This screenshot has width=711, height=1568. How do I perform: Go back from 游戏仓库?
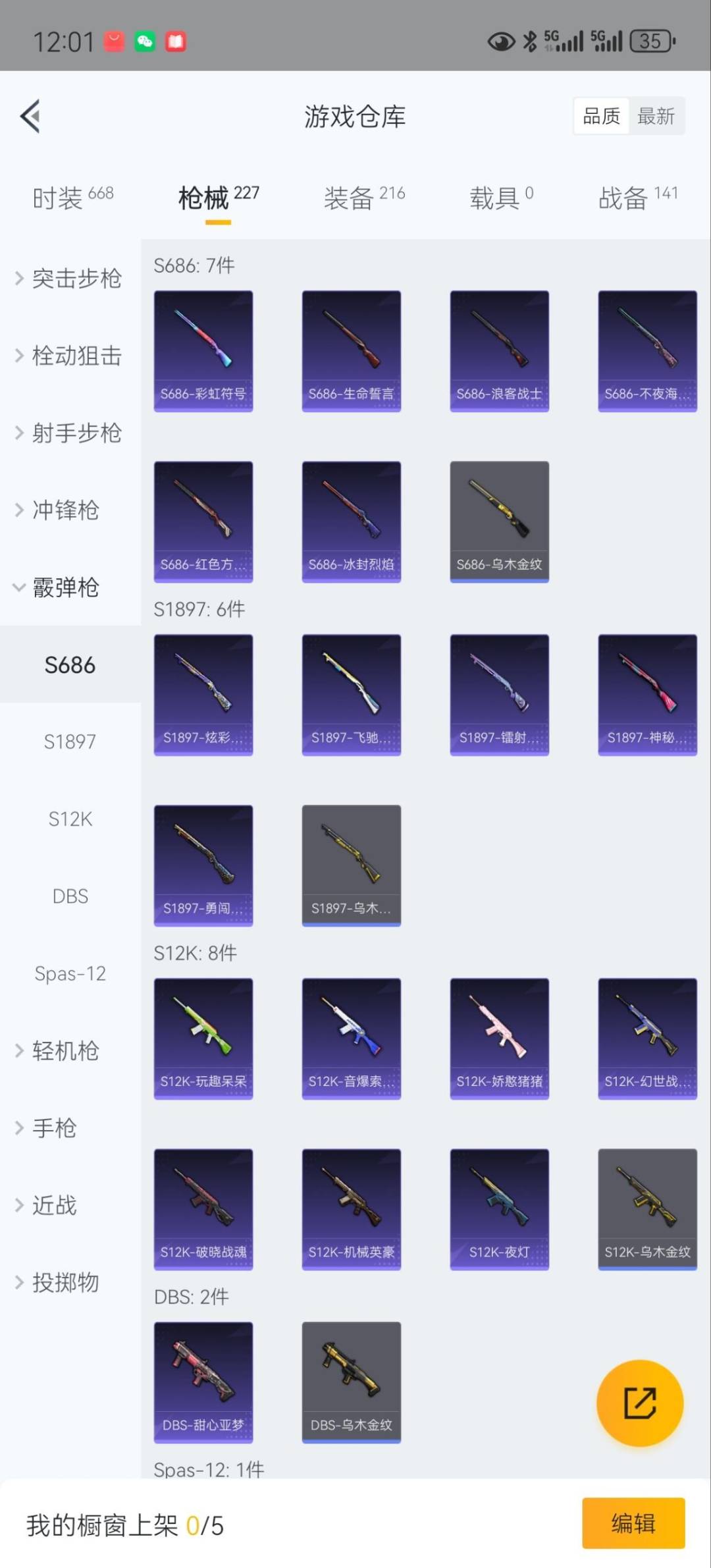(x=31, y=117)
